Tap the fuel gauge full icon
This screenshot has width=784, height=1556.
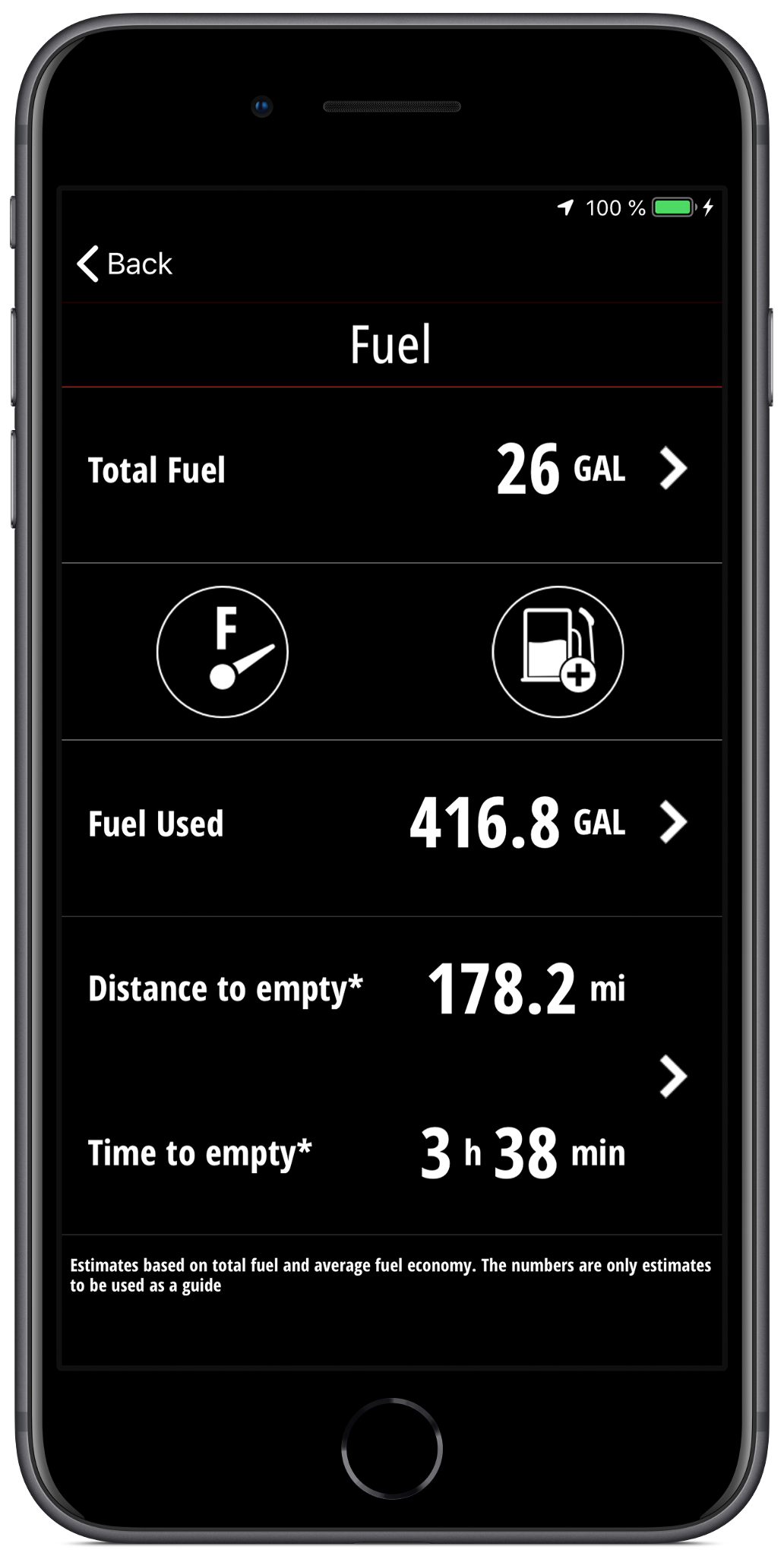click(x=223, y=651)
